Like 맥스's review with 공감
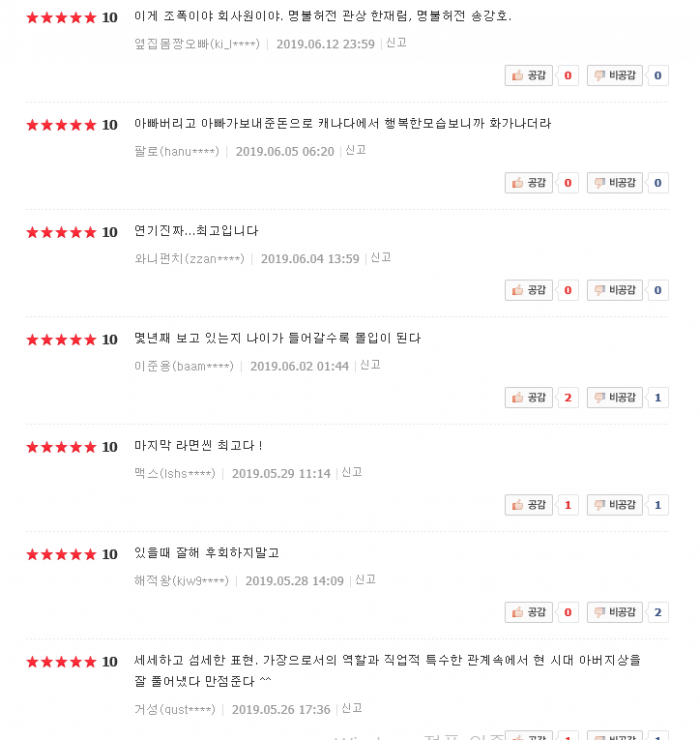This screenshot has width=700, height=740. (529, 505)
